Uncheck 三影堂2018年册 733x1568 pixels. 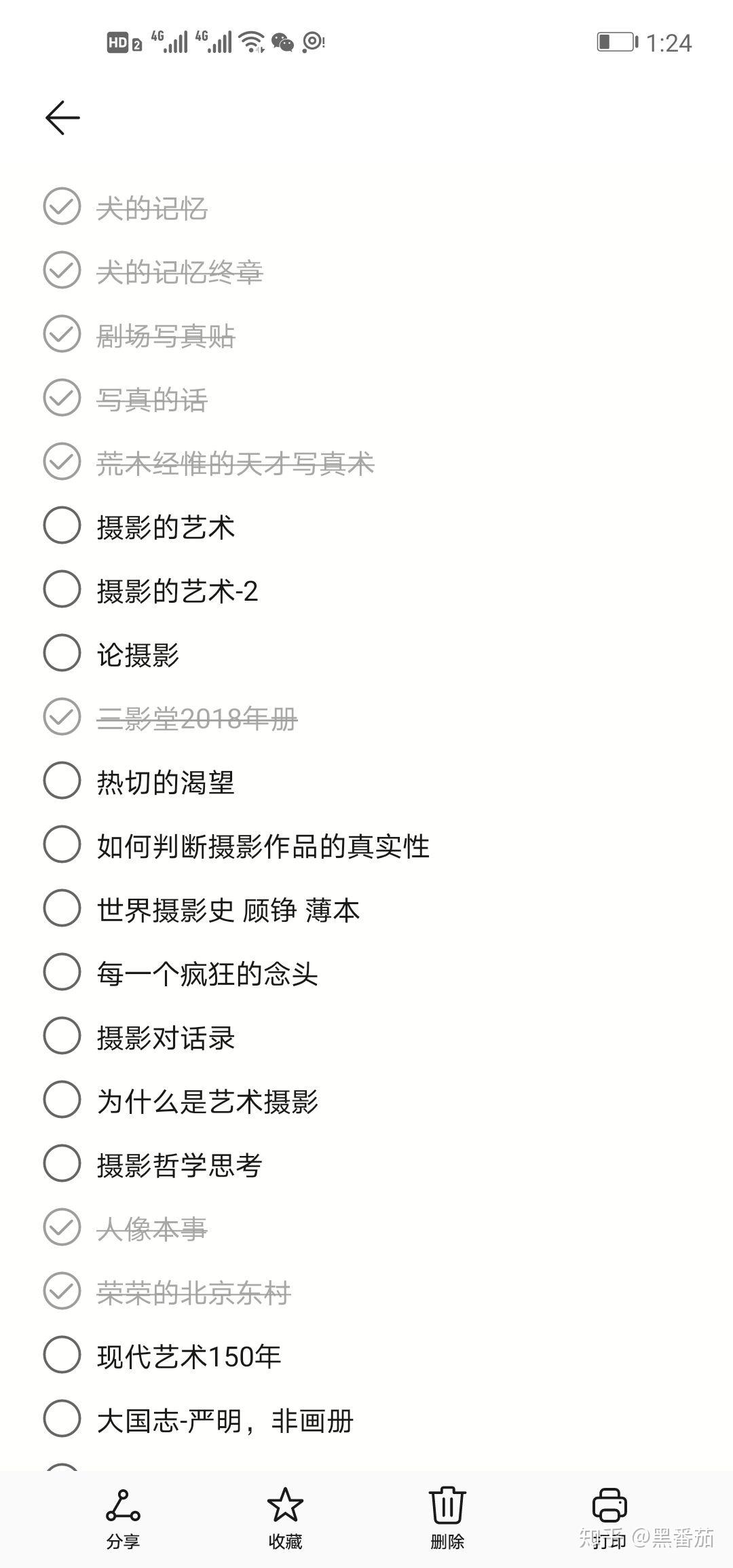(x=62, y=716)
